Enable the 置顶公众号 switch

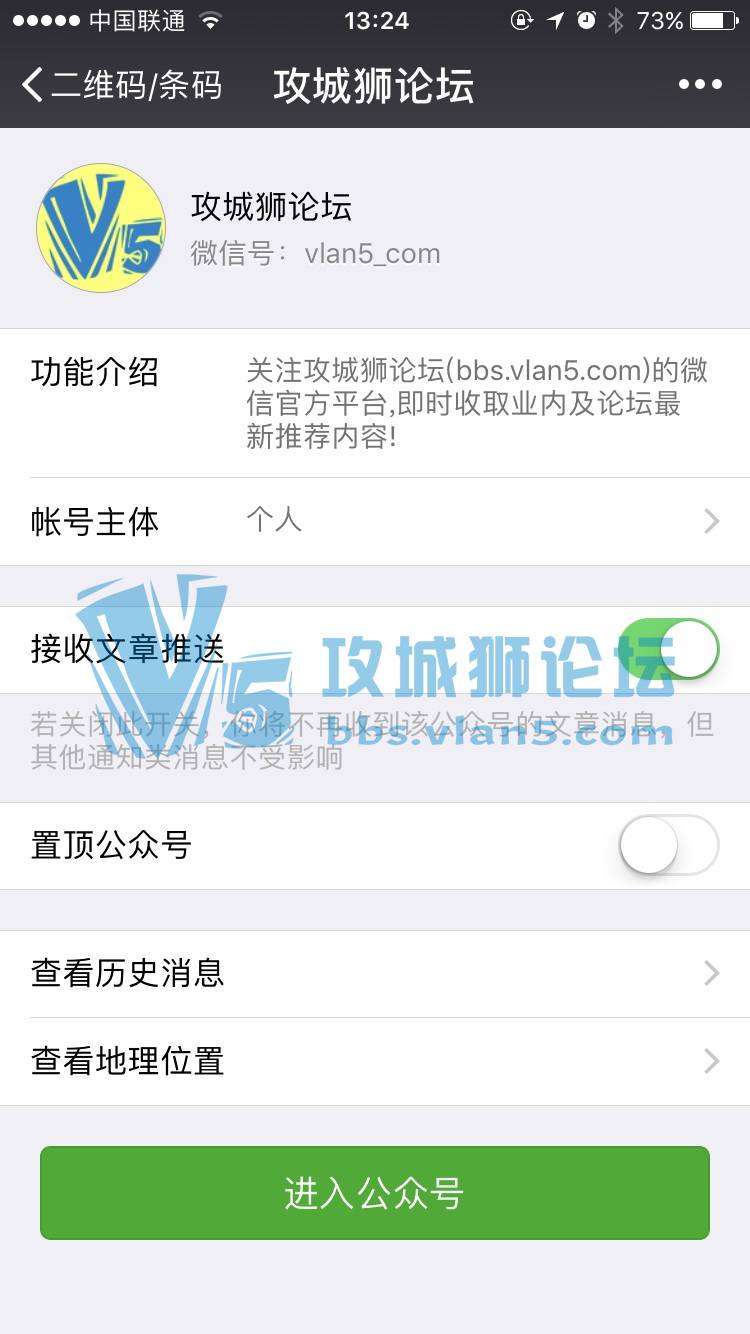[669, 845]
